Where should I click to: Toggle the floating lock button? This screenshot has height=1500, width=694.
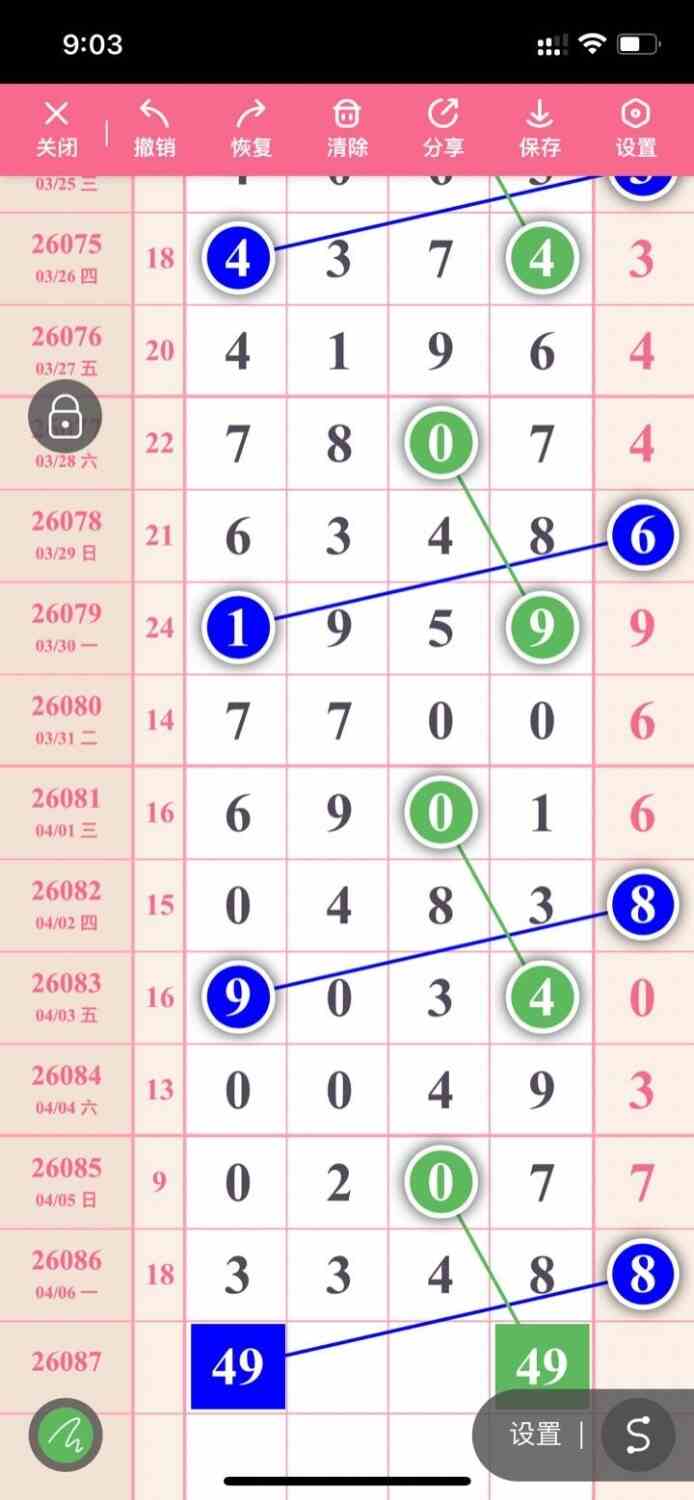click(65, 418)
